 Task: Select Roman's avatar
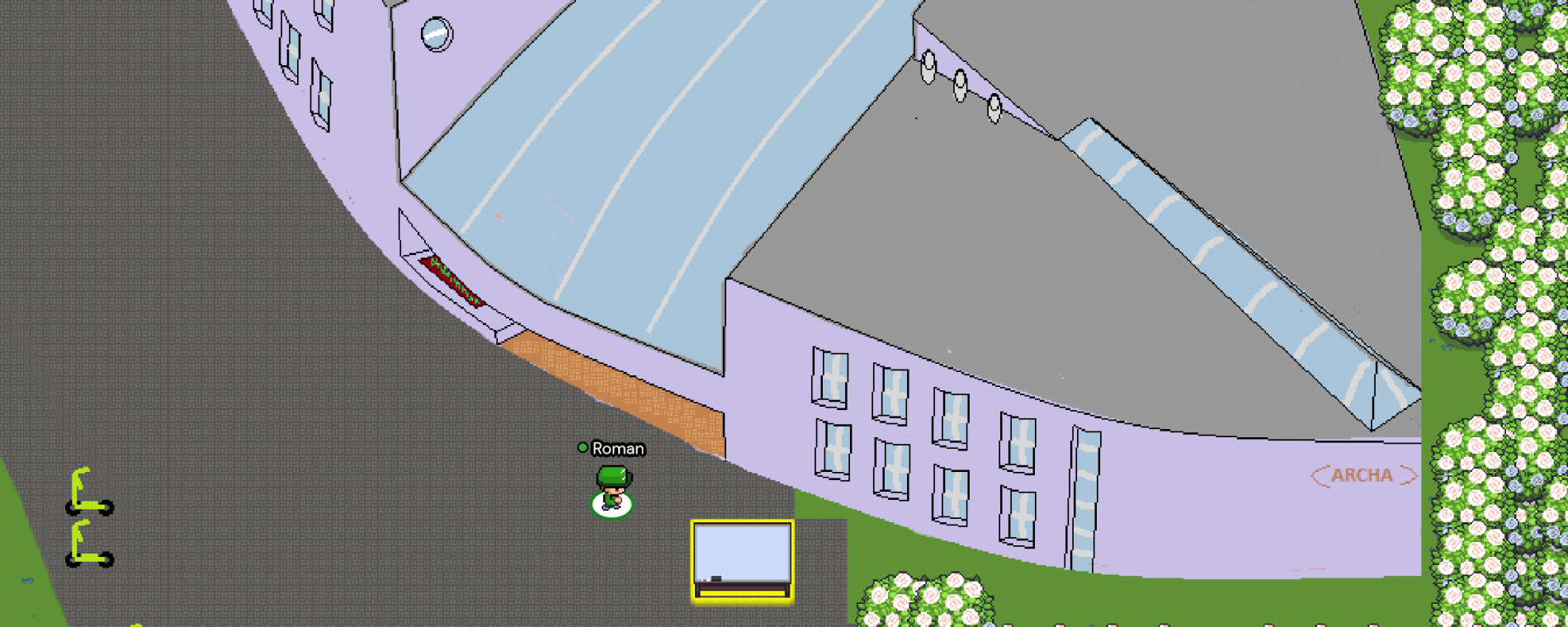click(x=612, y=490)
